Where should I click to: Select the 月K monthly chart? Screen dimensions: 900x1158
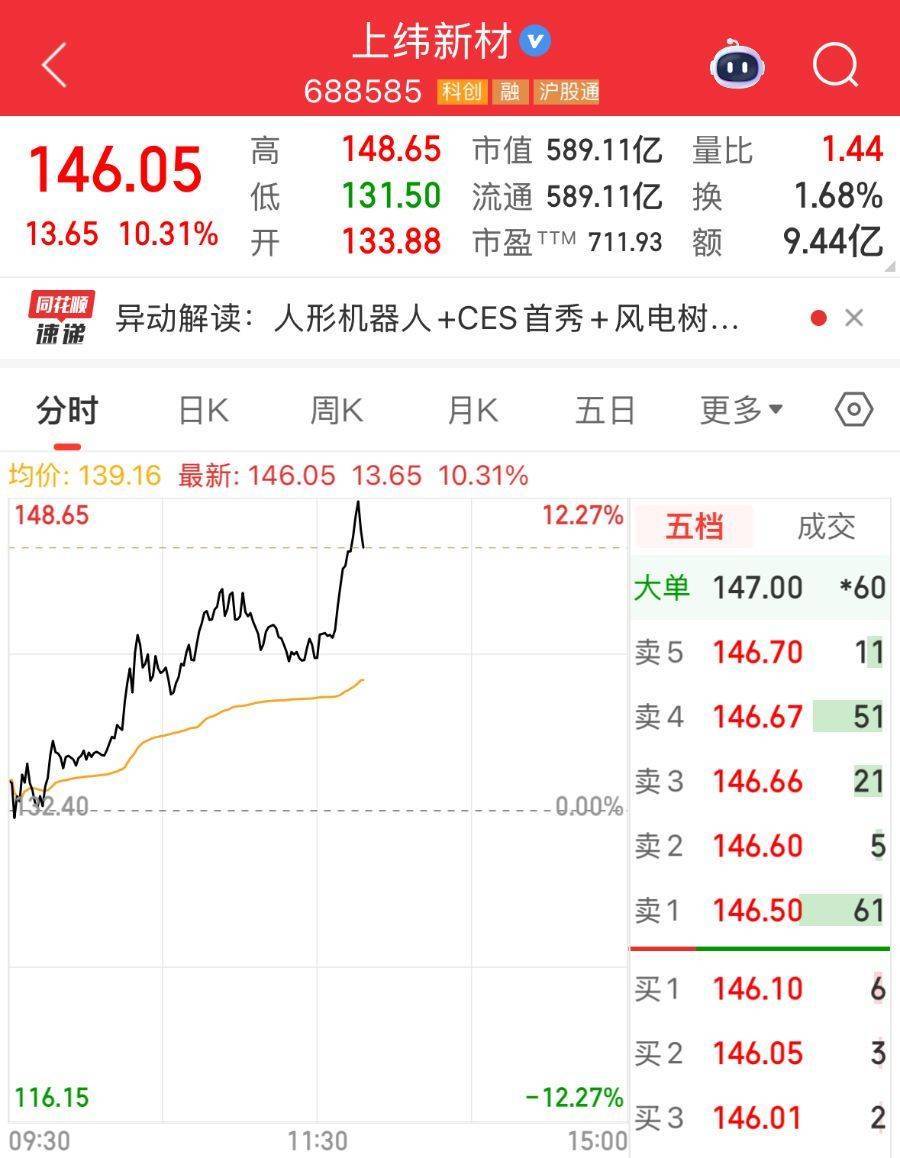(472, 410)
